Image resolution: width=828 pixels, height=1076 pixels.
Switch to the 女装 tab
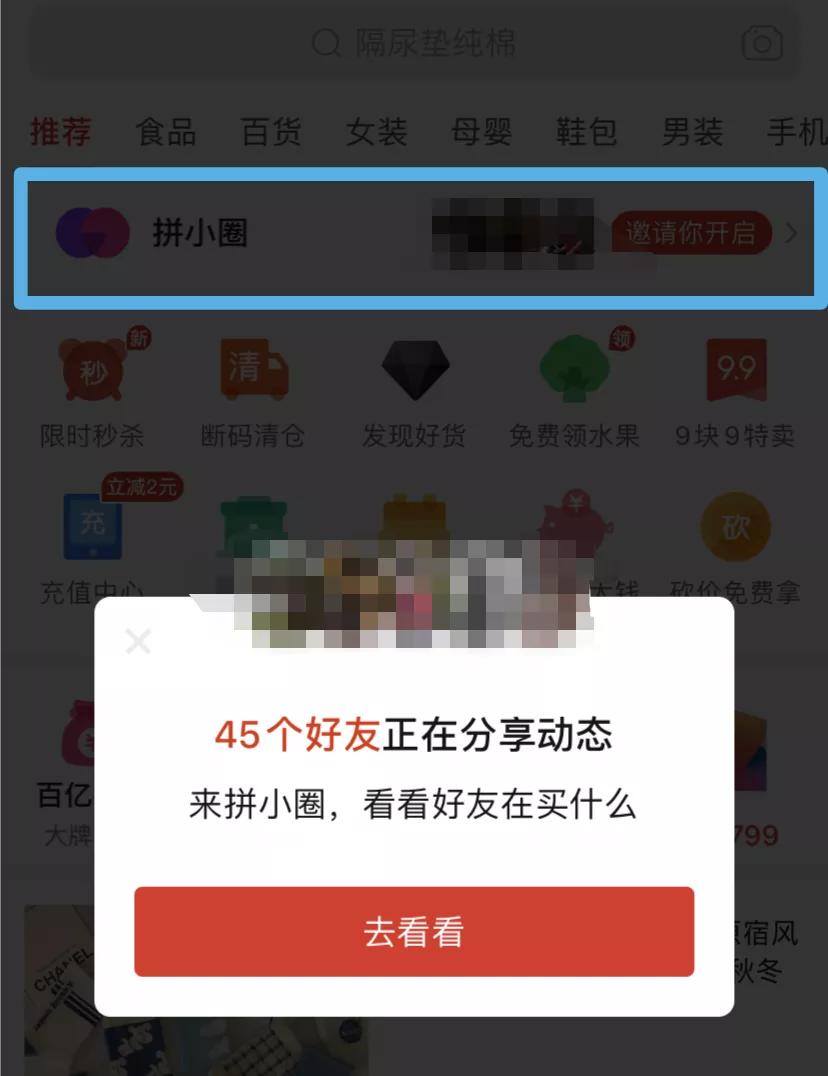[x=377, y=131]
